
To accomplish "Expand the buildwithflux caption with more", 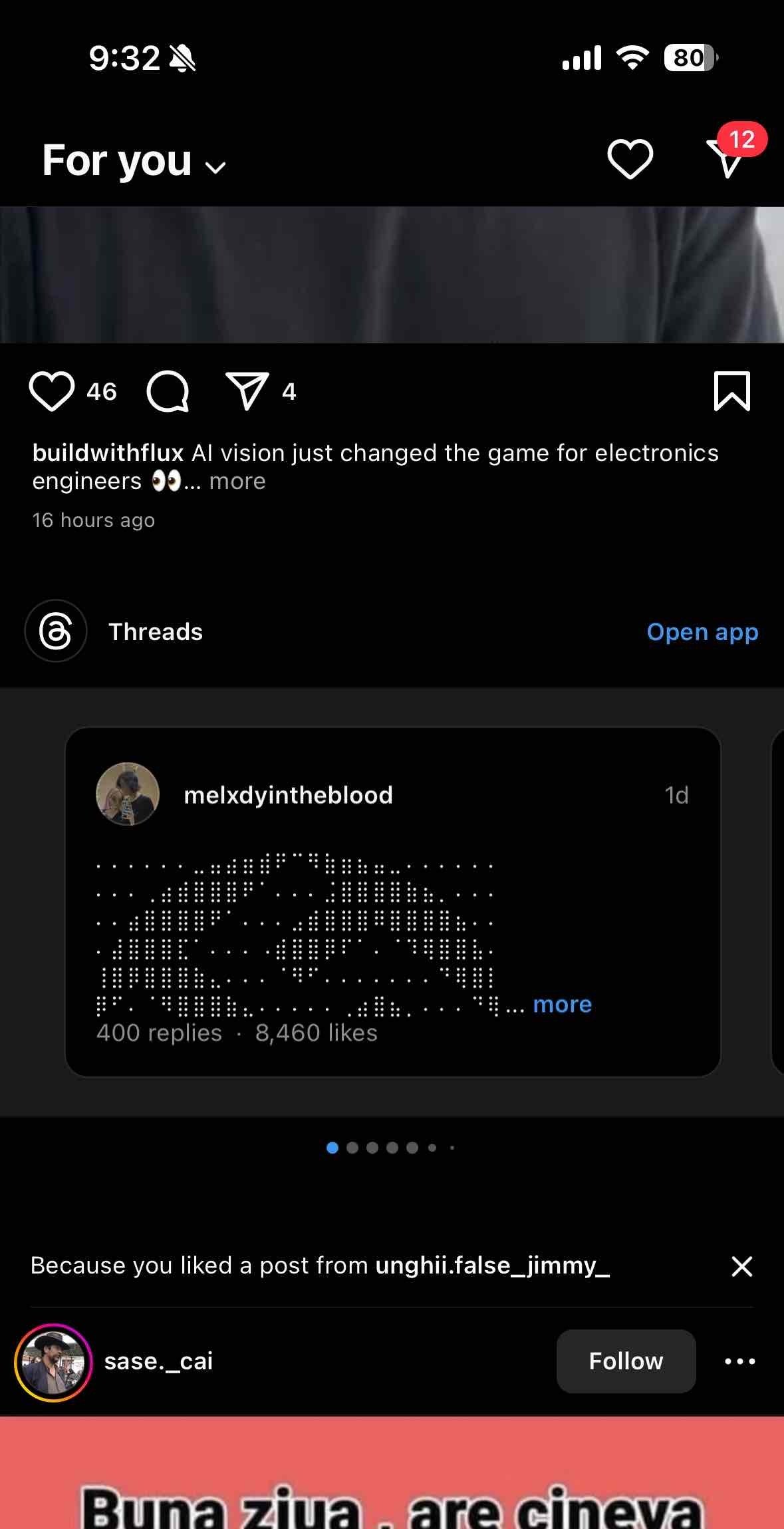I will (237, 481).
